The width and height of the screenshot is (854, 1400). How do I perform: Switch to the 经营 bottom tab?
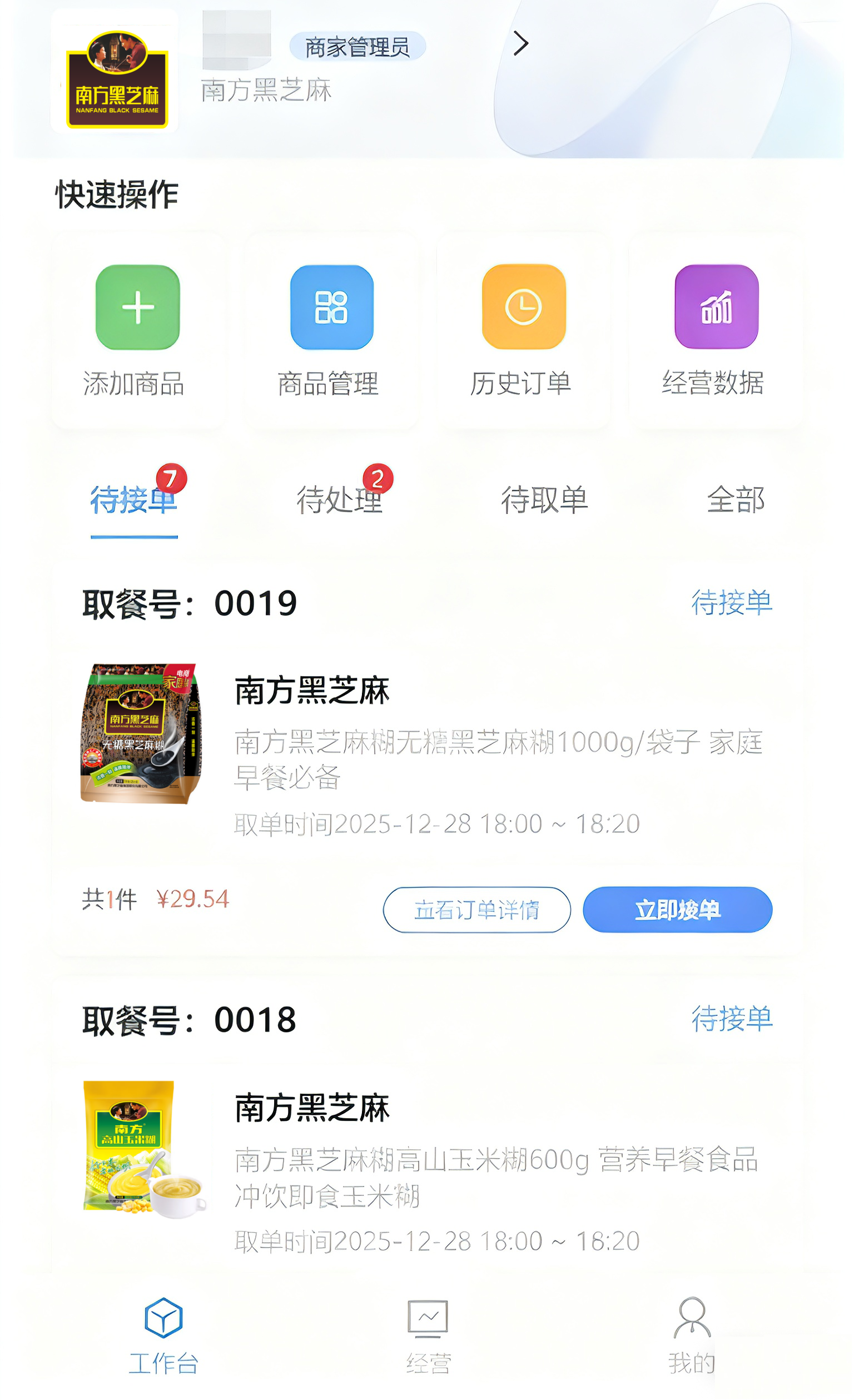click(428, 1336)
